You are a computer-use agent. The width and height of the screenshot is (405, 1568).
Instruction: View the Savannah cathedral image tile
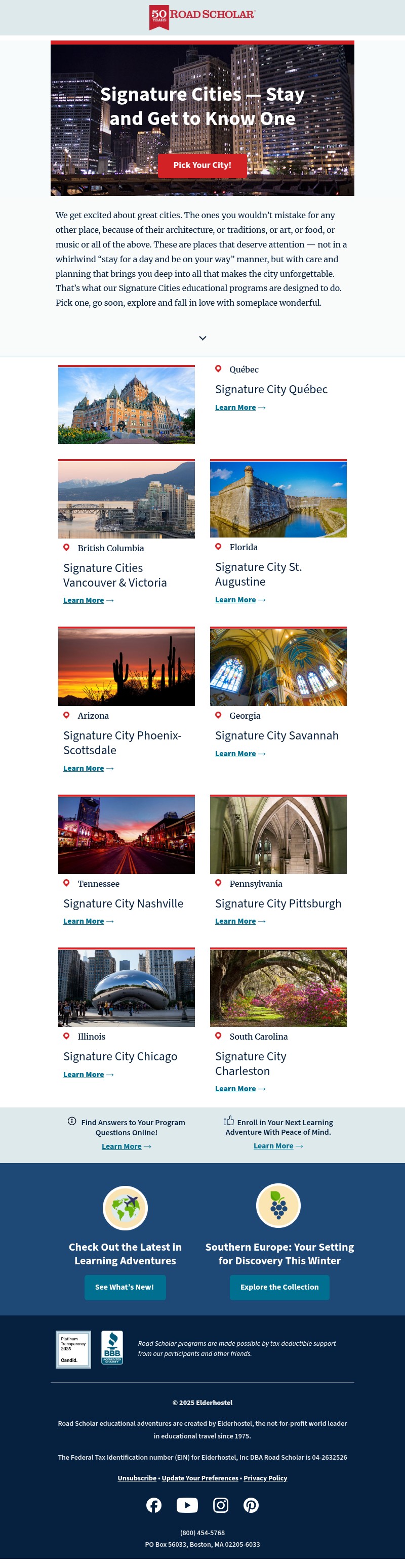[278, 668]
